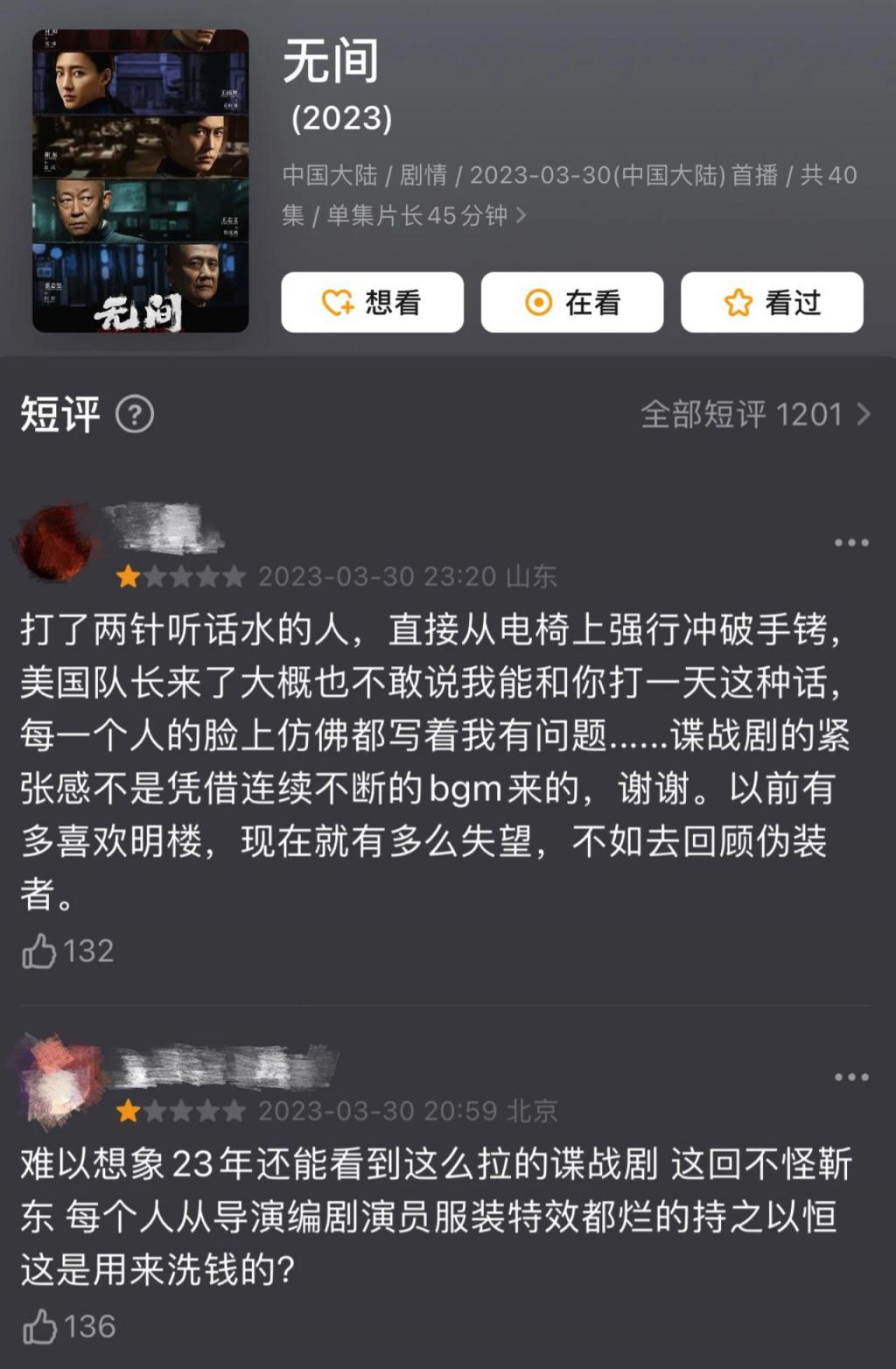Screen dimensions: 896x1369
Task: Like the review with 136 likes
Action: pos(39,1327)
